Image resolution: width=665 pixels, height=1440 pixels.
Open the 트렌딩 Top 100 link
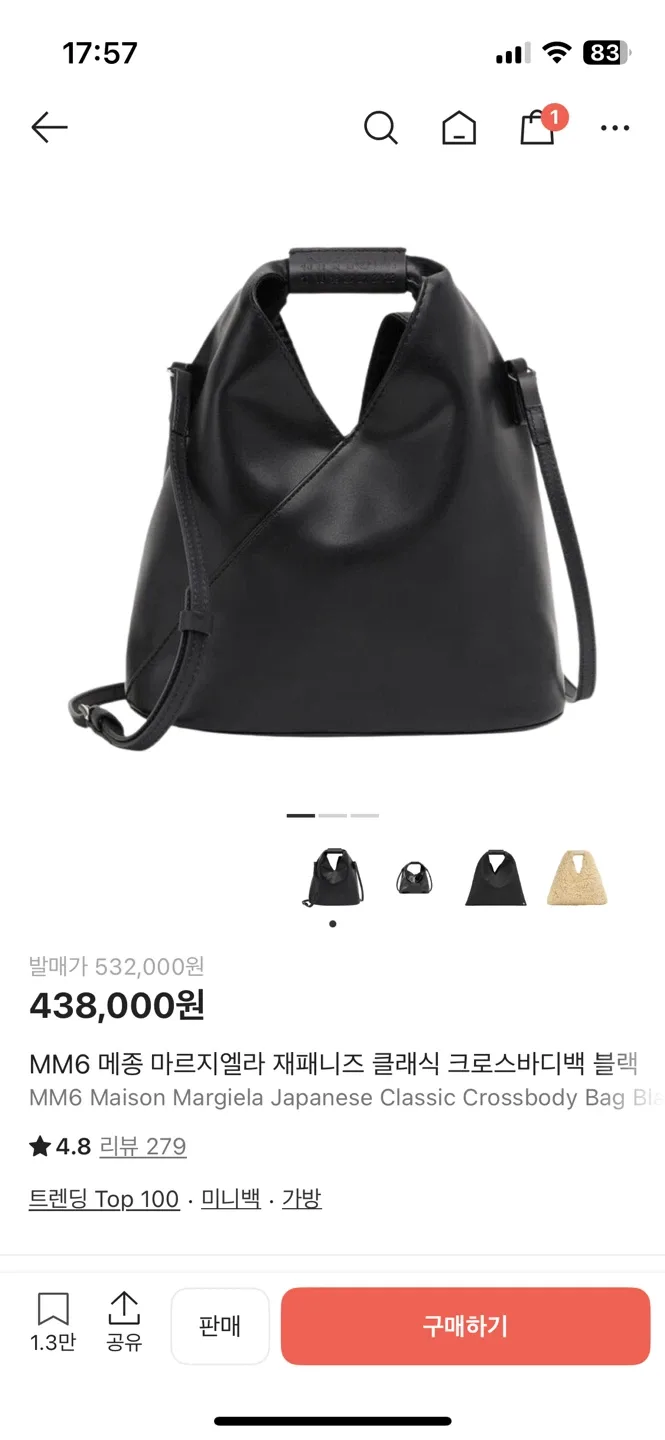click(104, 1199)
